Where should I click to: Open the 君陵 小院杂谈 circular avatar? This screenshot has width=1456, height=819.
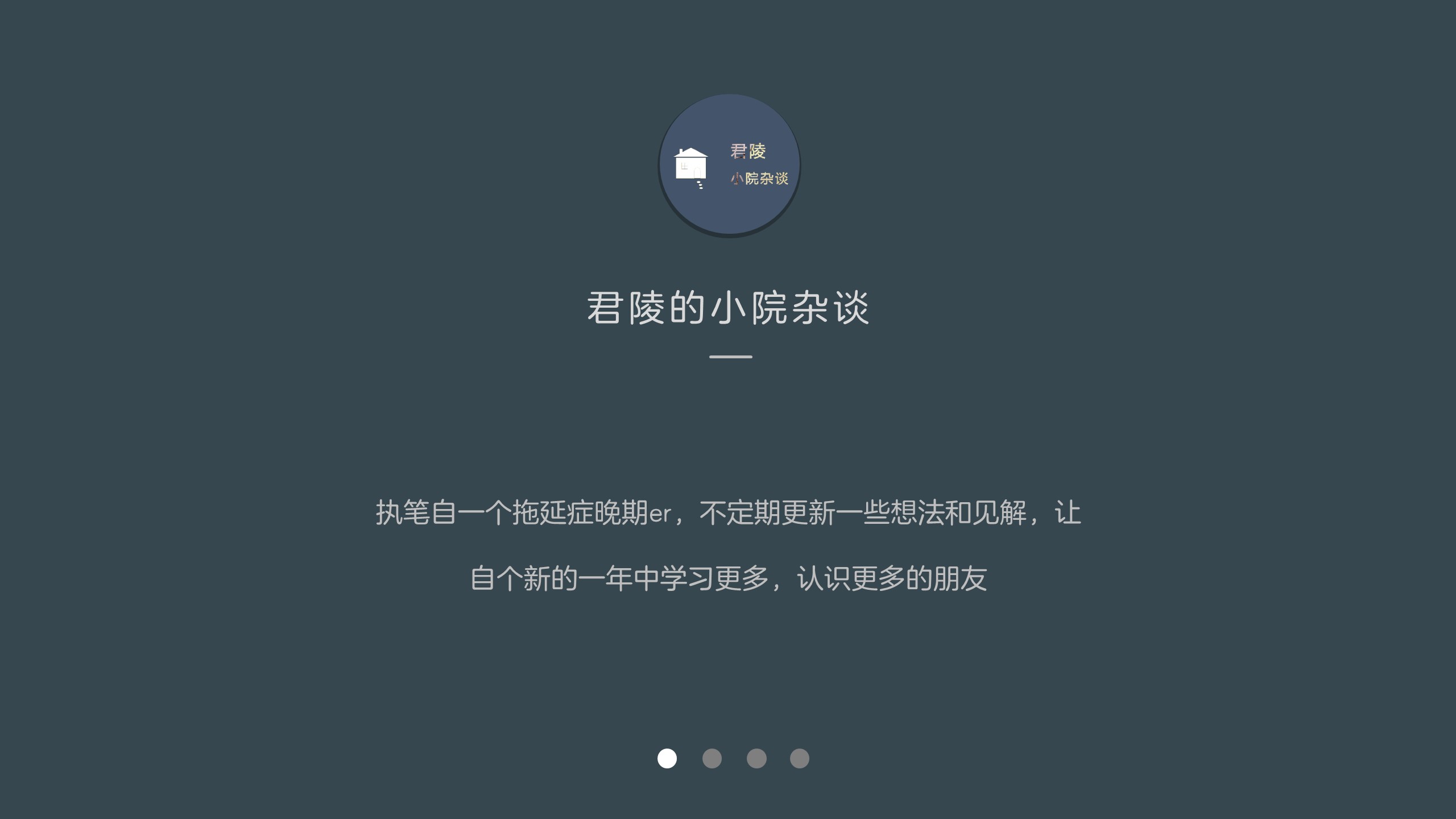coord(730,164)
